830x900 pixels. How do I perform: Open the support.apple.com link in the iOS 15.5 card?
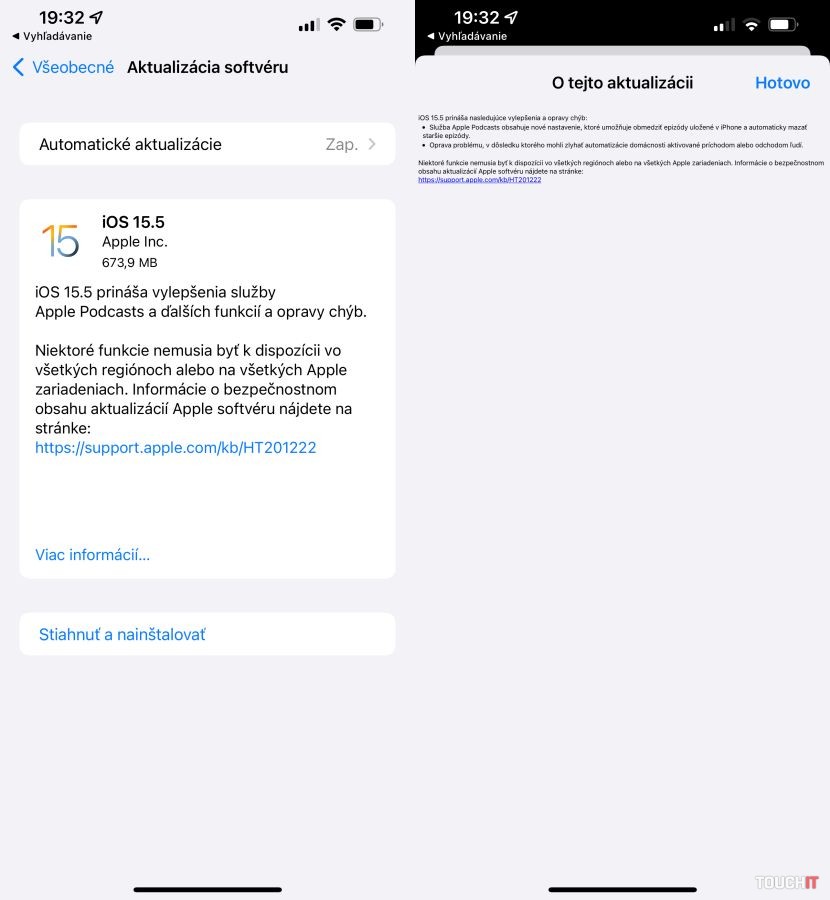coord(175,448)
